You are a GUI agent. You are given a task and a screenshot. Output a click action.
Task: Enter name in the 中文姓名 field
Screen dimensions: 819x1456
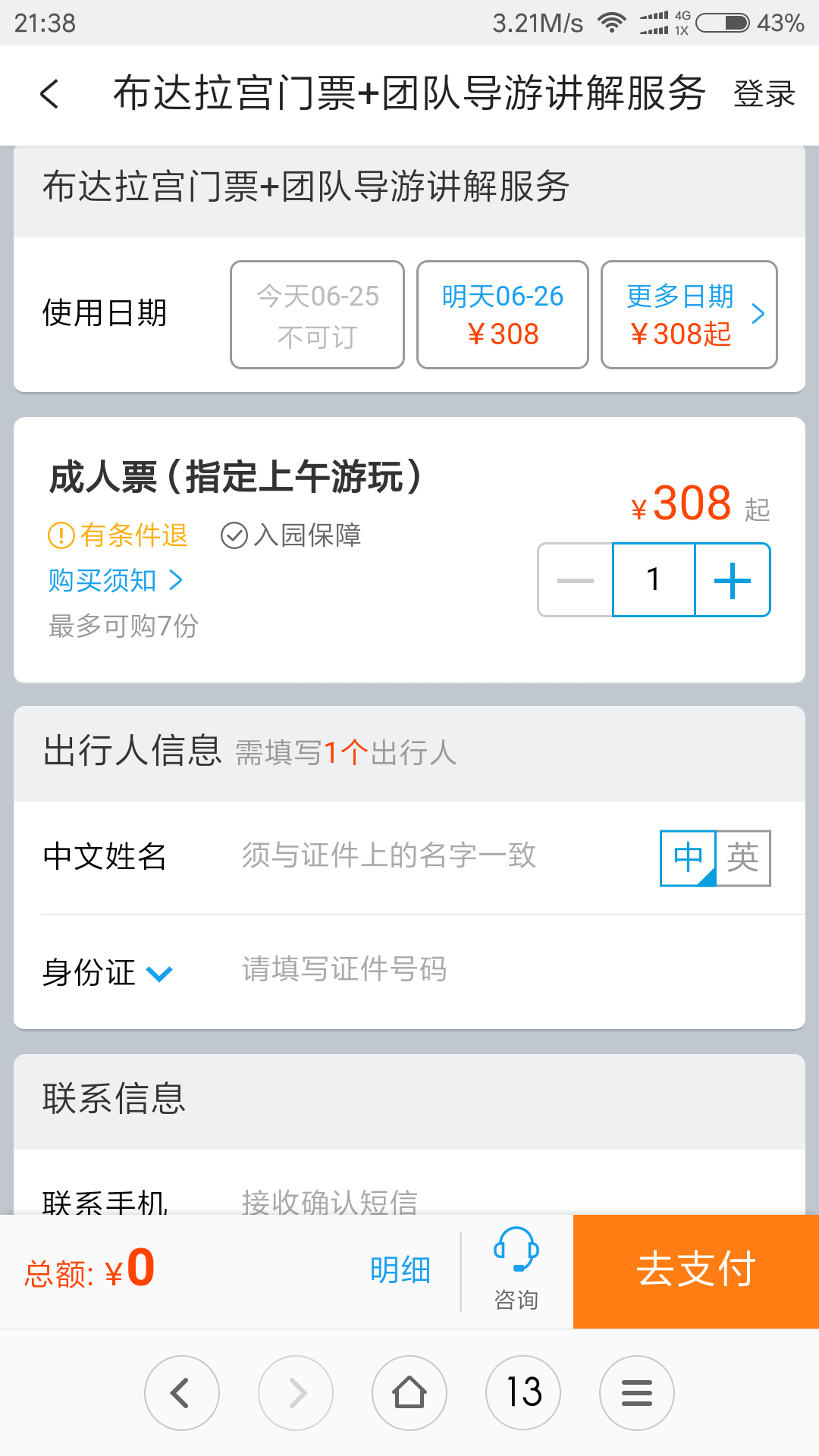tap(440, 856)
